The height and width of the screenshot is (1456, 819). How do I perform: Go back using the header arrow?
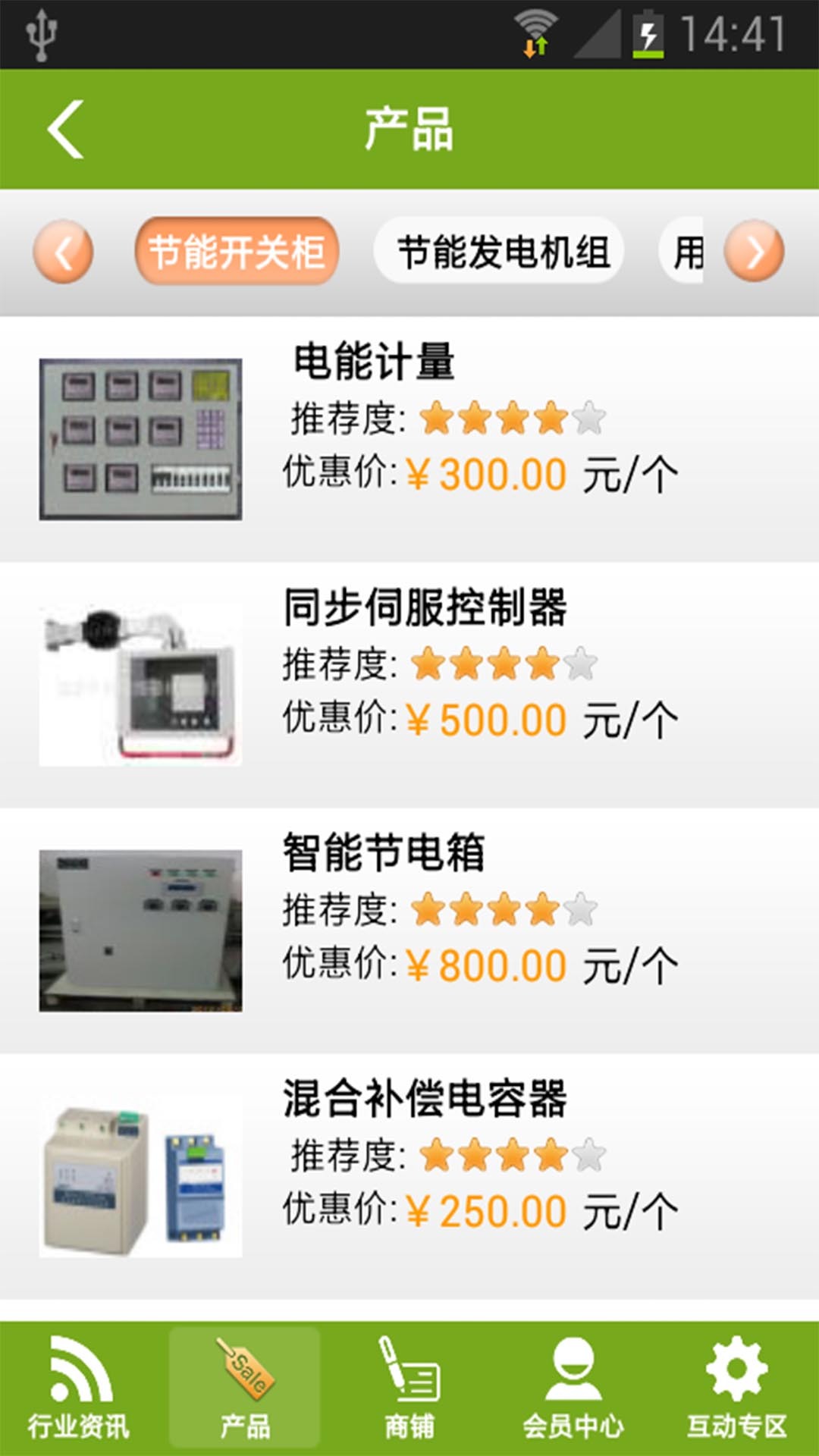point(66,130)
